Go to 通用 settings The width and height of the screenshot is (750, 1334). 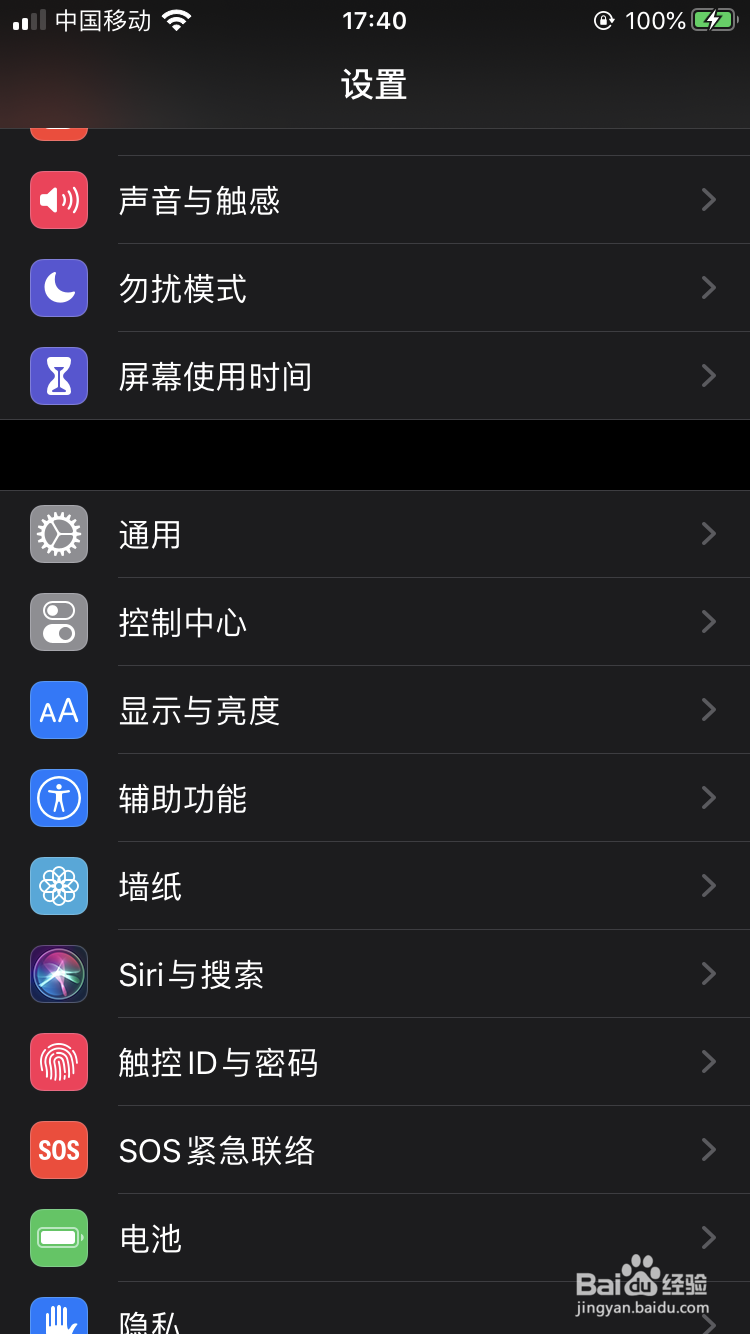click(375, 534)
